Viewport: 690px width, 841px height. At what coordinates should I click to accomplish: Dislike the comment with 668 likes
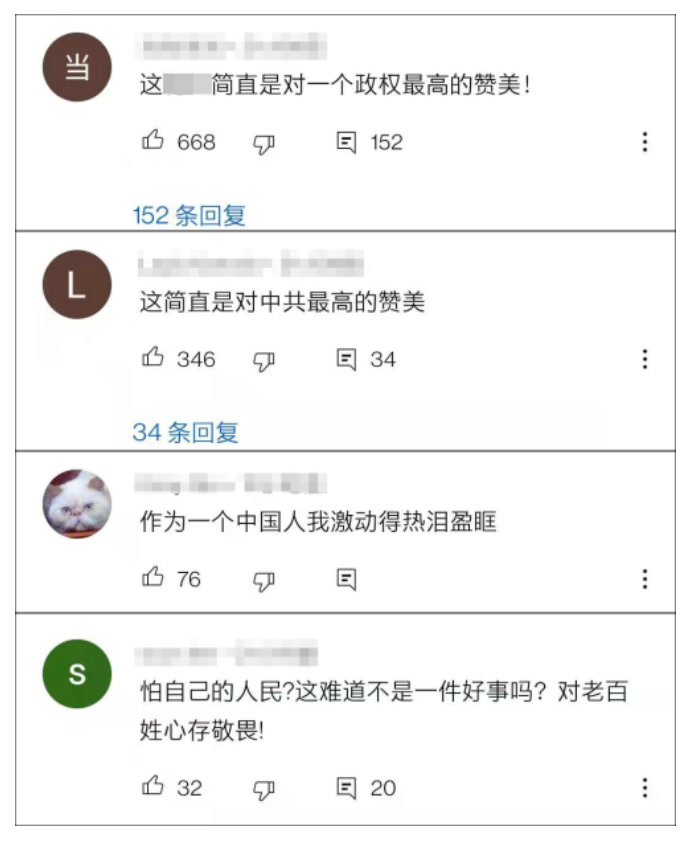click(264, 143)
